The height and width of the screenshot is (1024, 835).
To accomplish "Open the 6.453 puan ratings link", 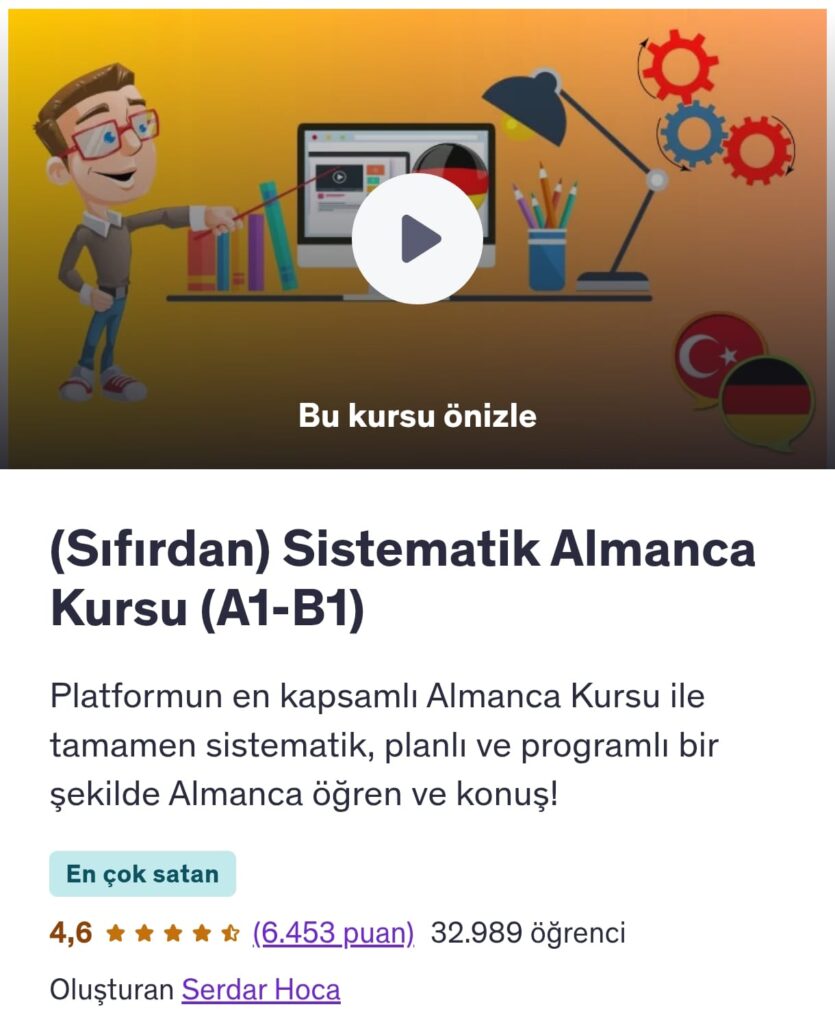I will 333,933.
